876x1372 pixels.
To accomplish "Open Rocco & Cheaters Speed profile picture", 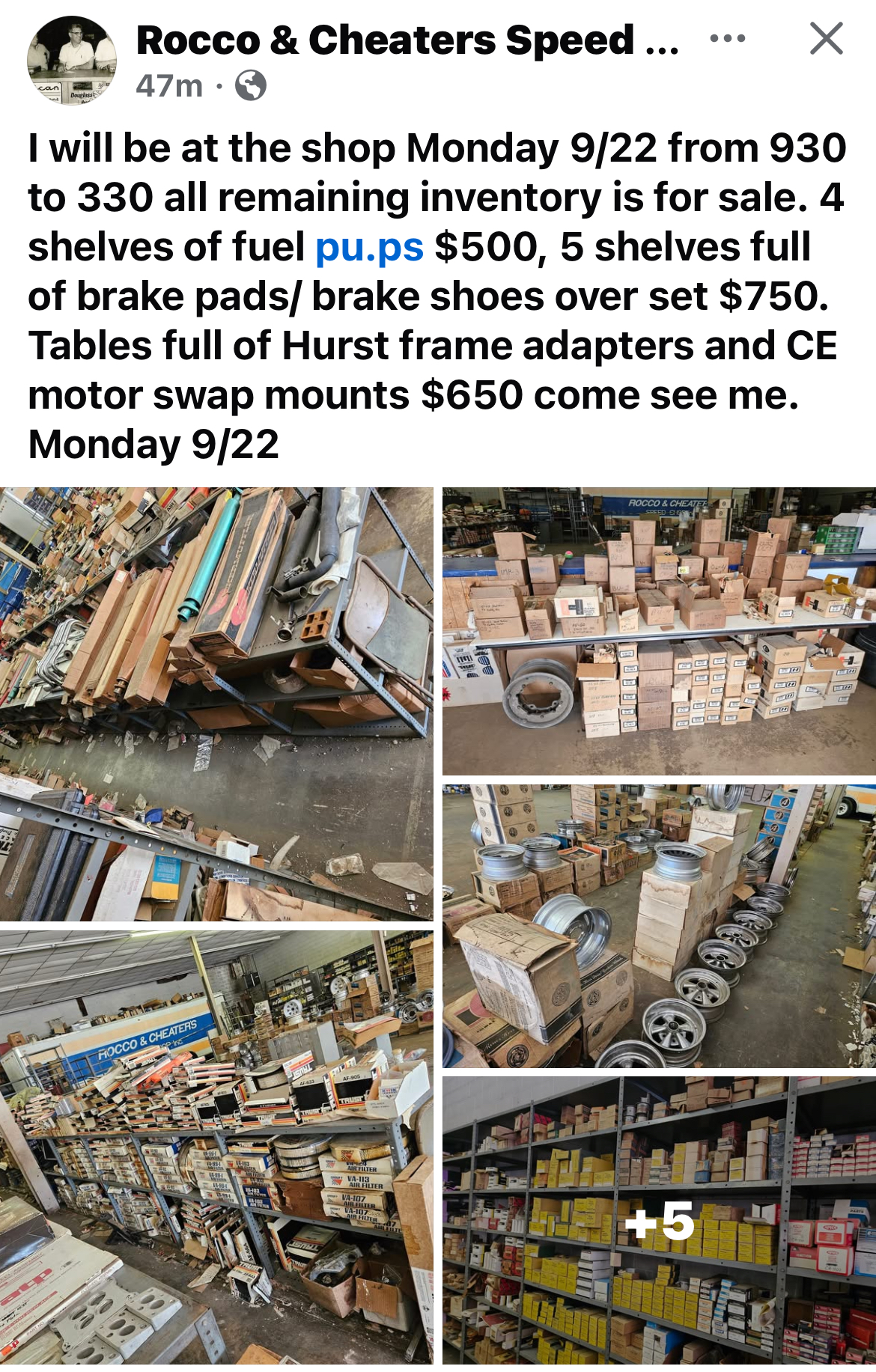I will tap(72, 61).
